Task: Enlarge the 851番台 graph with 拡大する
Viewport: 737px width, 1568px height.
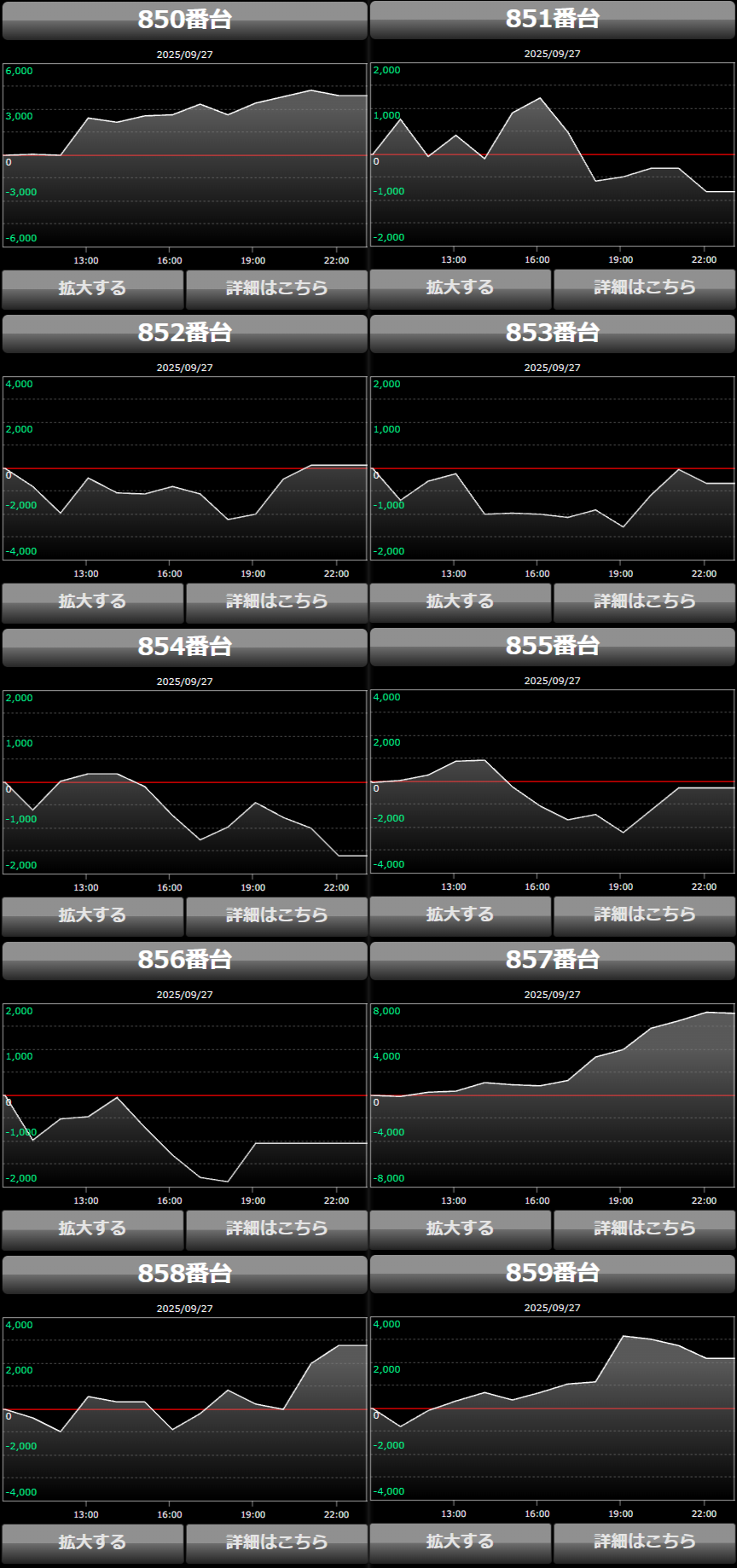Action: pos(460,288)
